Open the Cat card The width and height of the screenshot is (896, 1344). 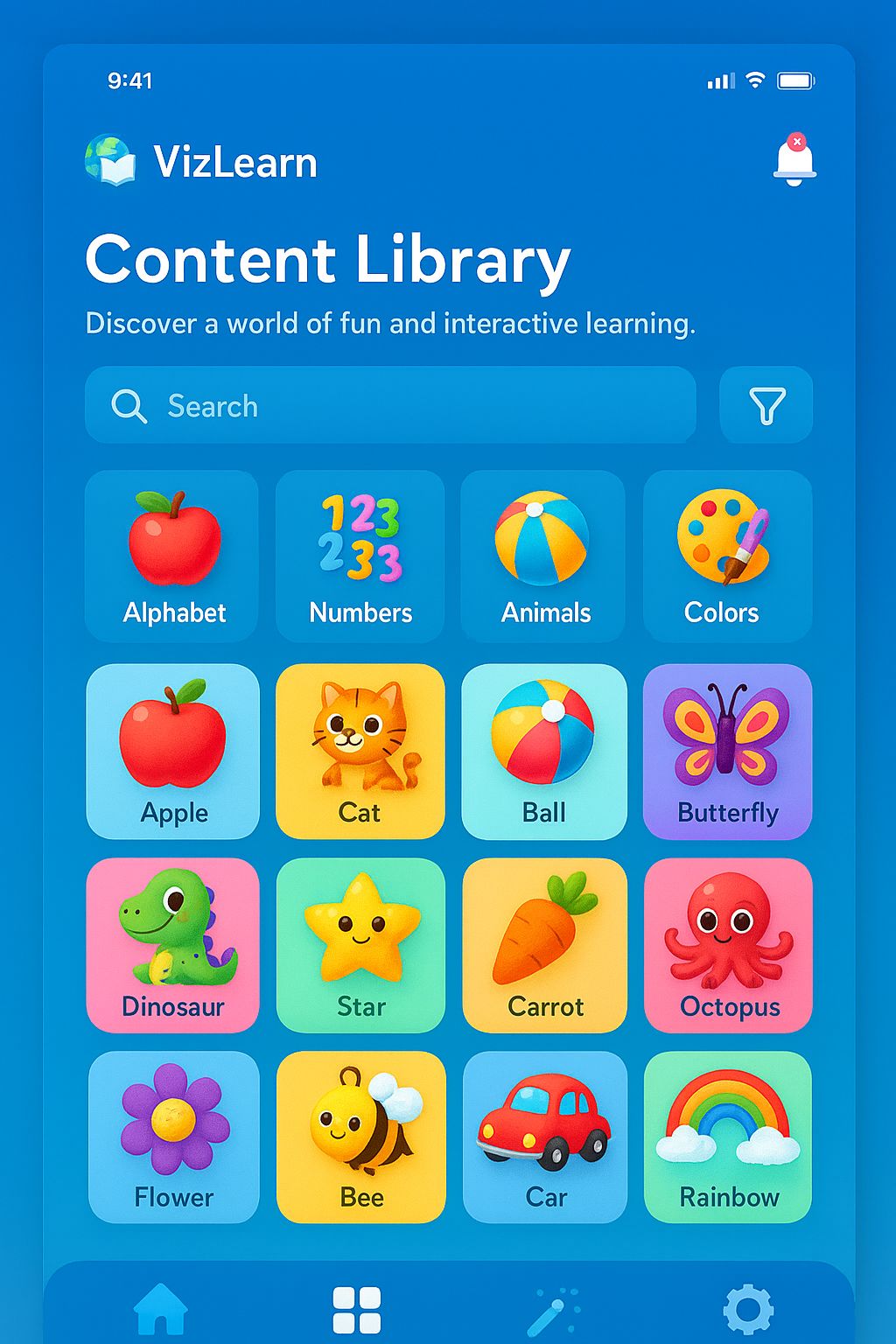click(360, 752)
